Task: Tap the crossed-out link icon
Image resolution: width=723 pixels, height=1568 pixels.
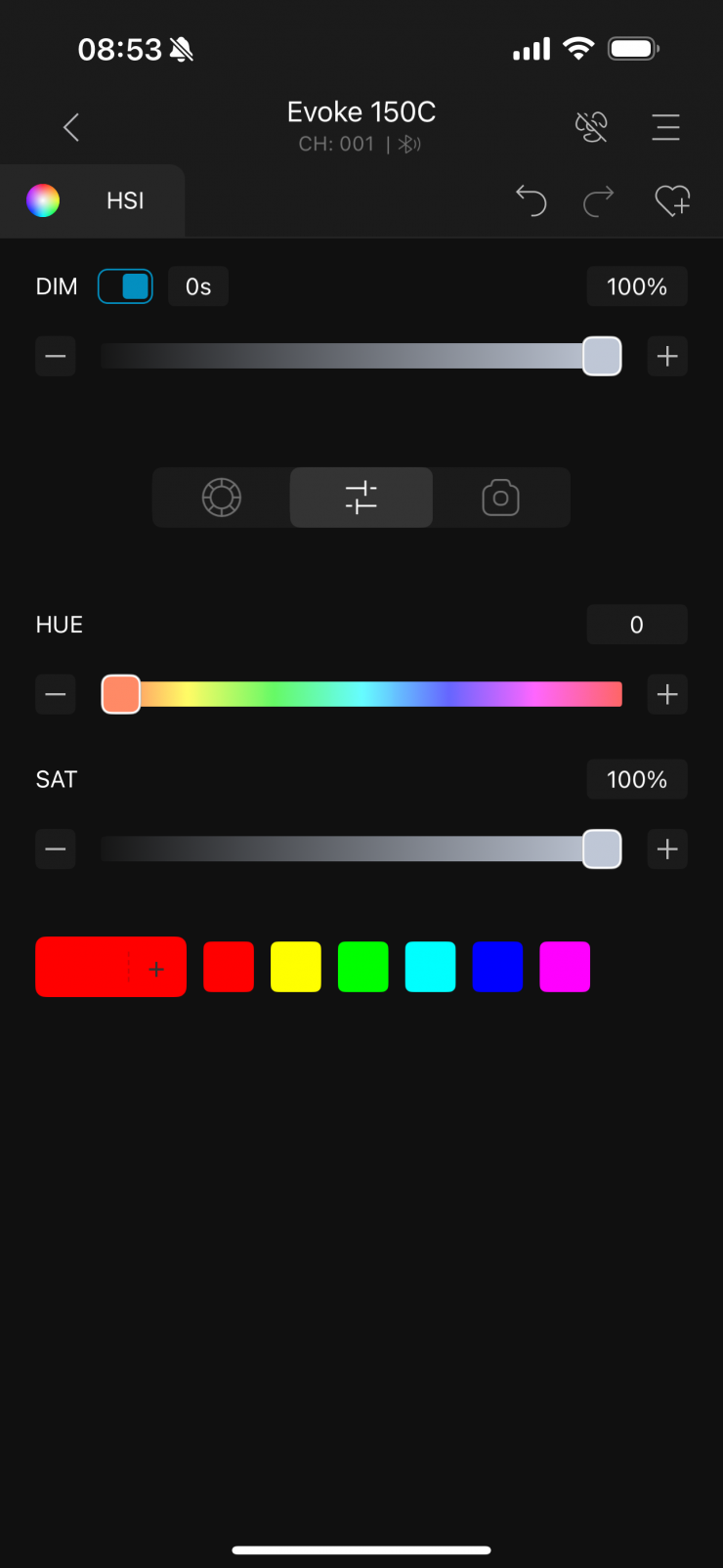Action: [591, 127]
